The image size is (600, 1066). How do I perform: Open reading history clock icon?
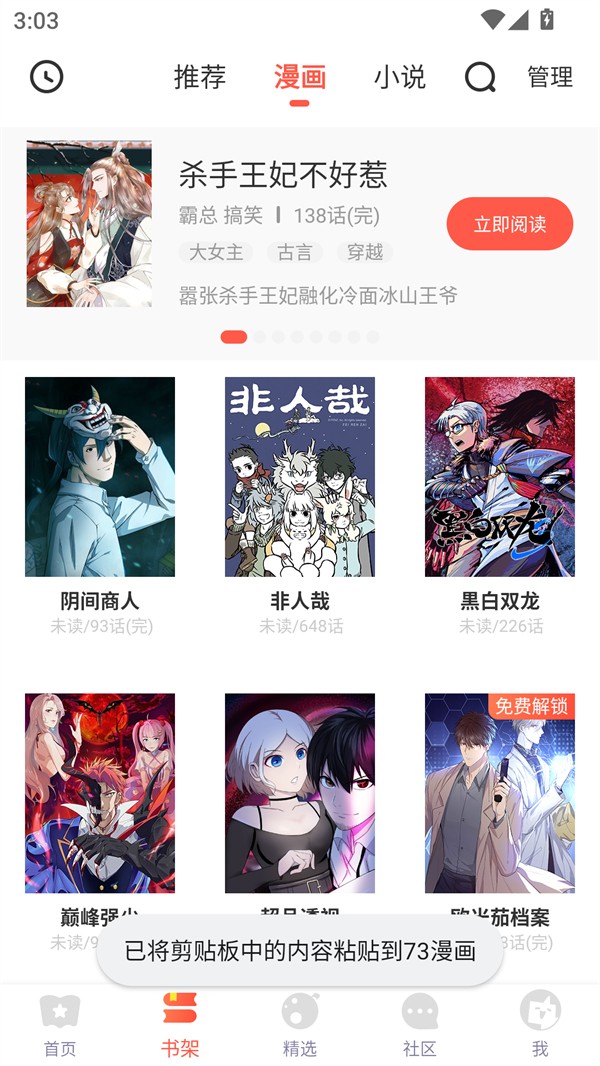[46, 77]
